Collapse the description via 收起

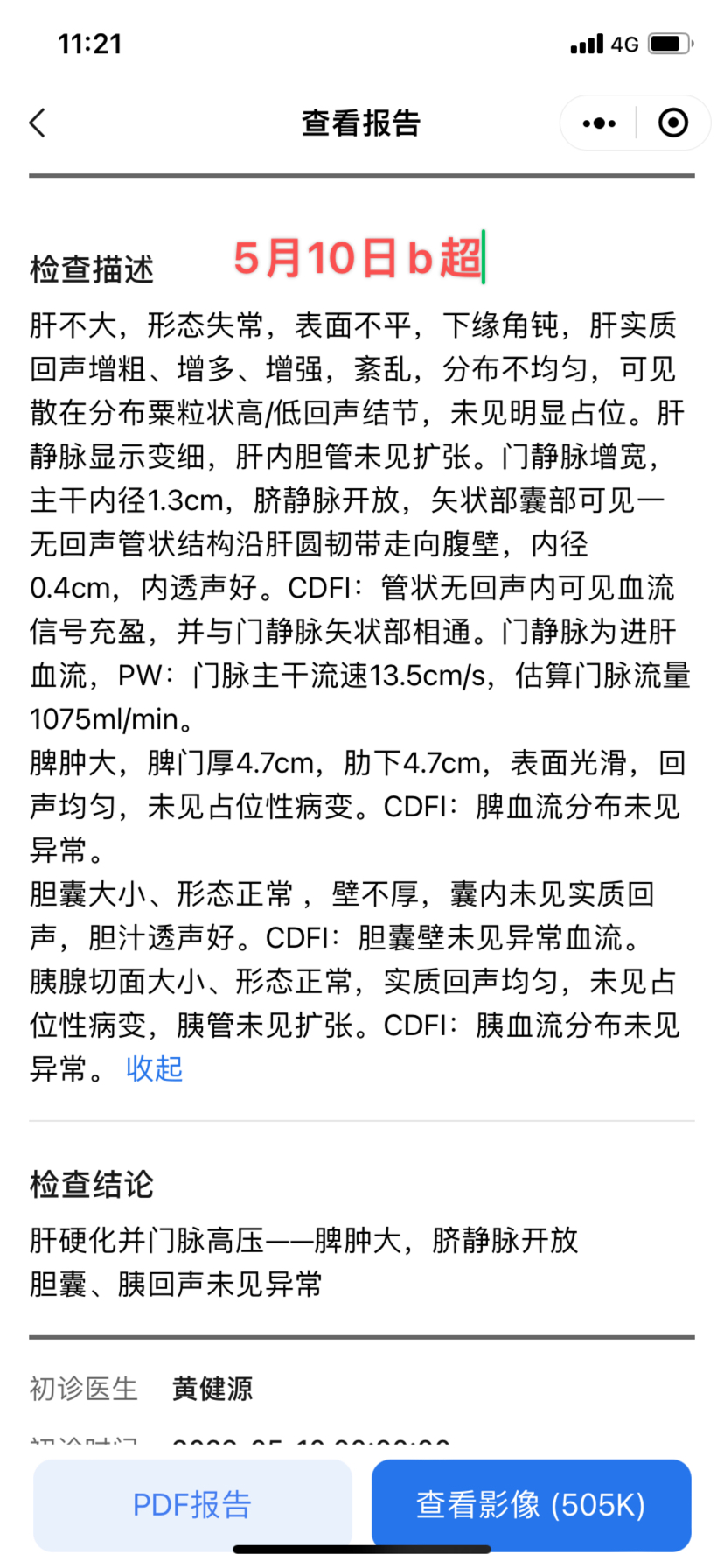coord(155,1068)
